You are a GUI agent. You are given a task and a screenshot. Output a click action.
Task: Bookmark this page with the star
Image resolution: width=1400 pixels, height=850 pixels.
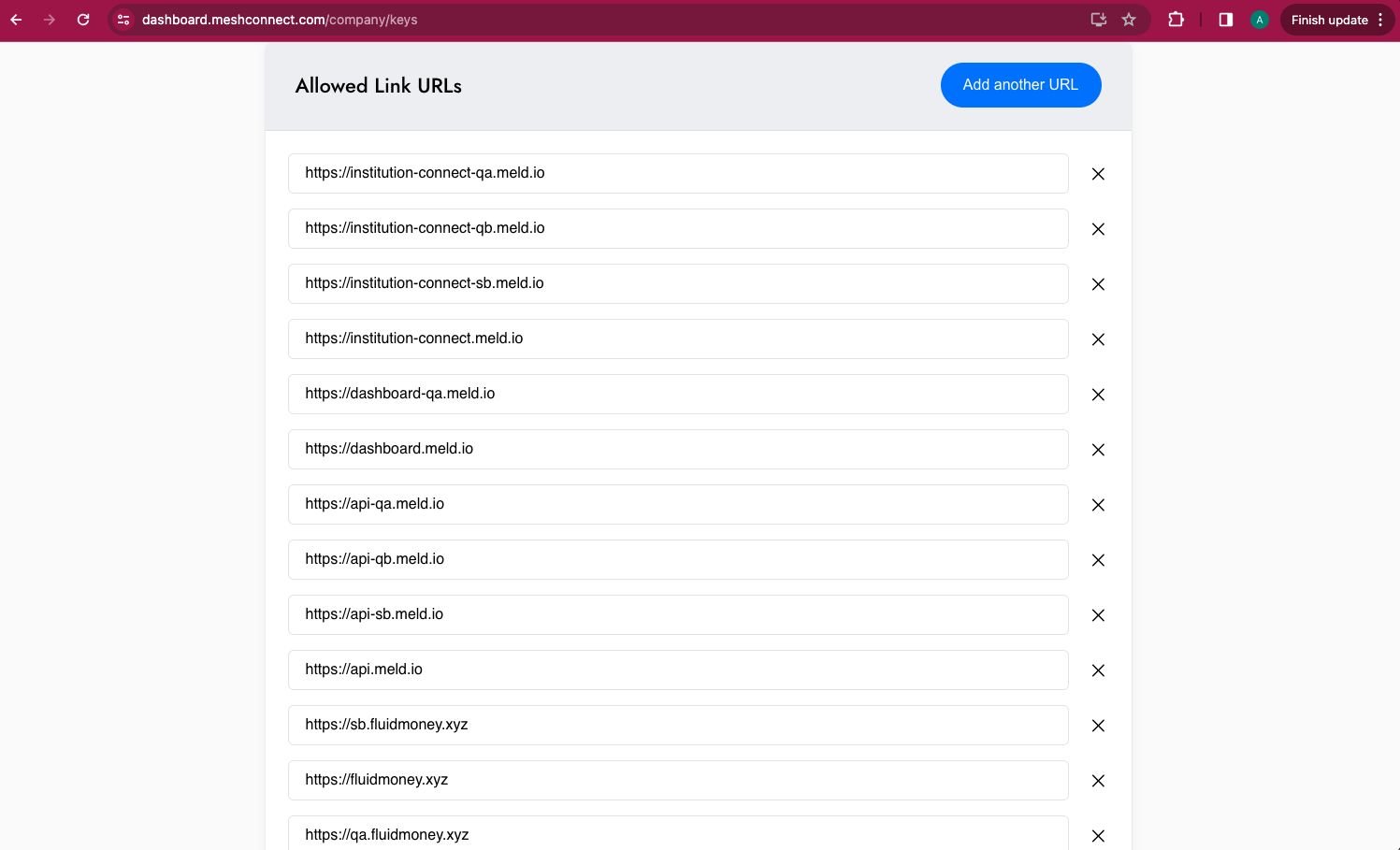click(1129, 20)
